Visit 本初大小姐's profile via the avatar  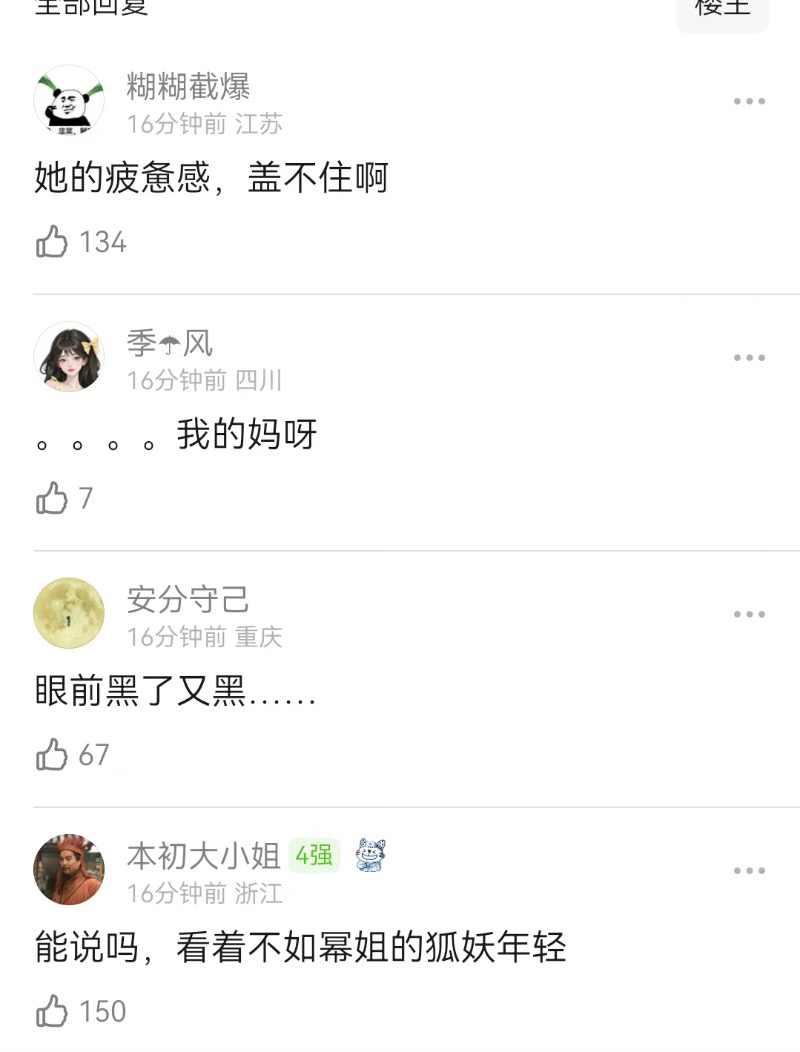(x=69, y=870)
